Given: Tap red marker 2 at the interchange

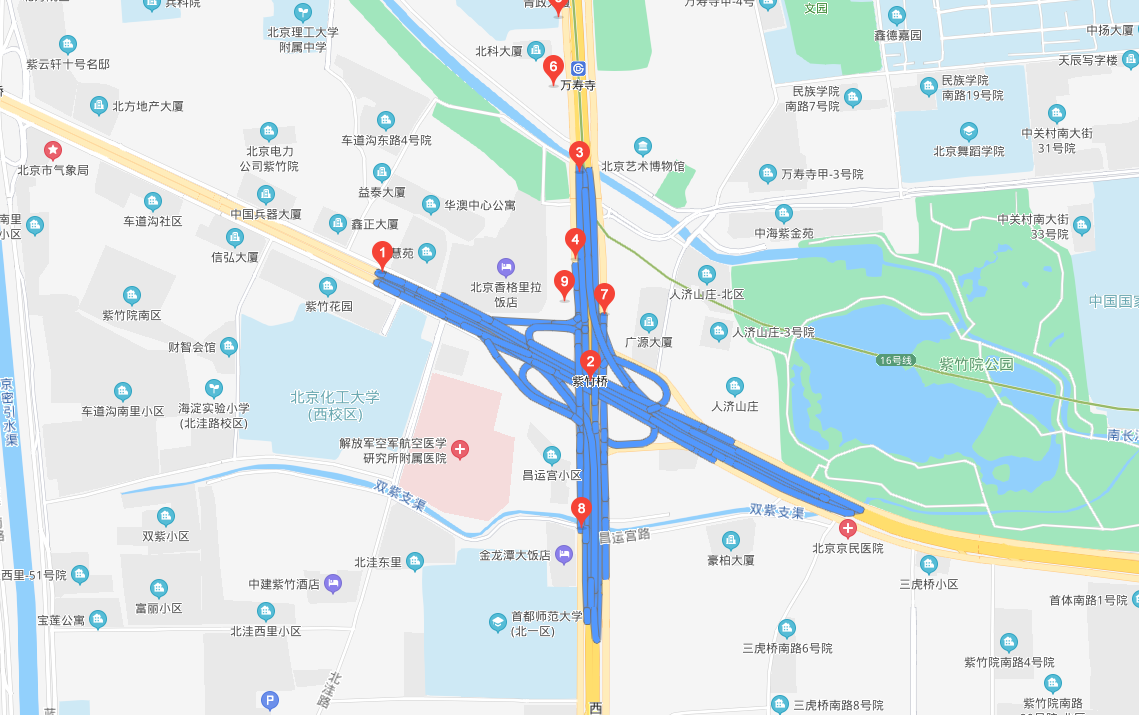Looking at the screenshot, I should click(x=591, y=363).
